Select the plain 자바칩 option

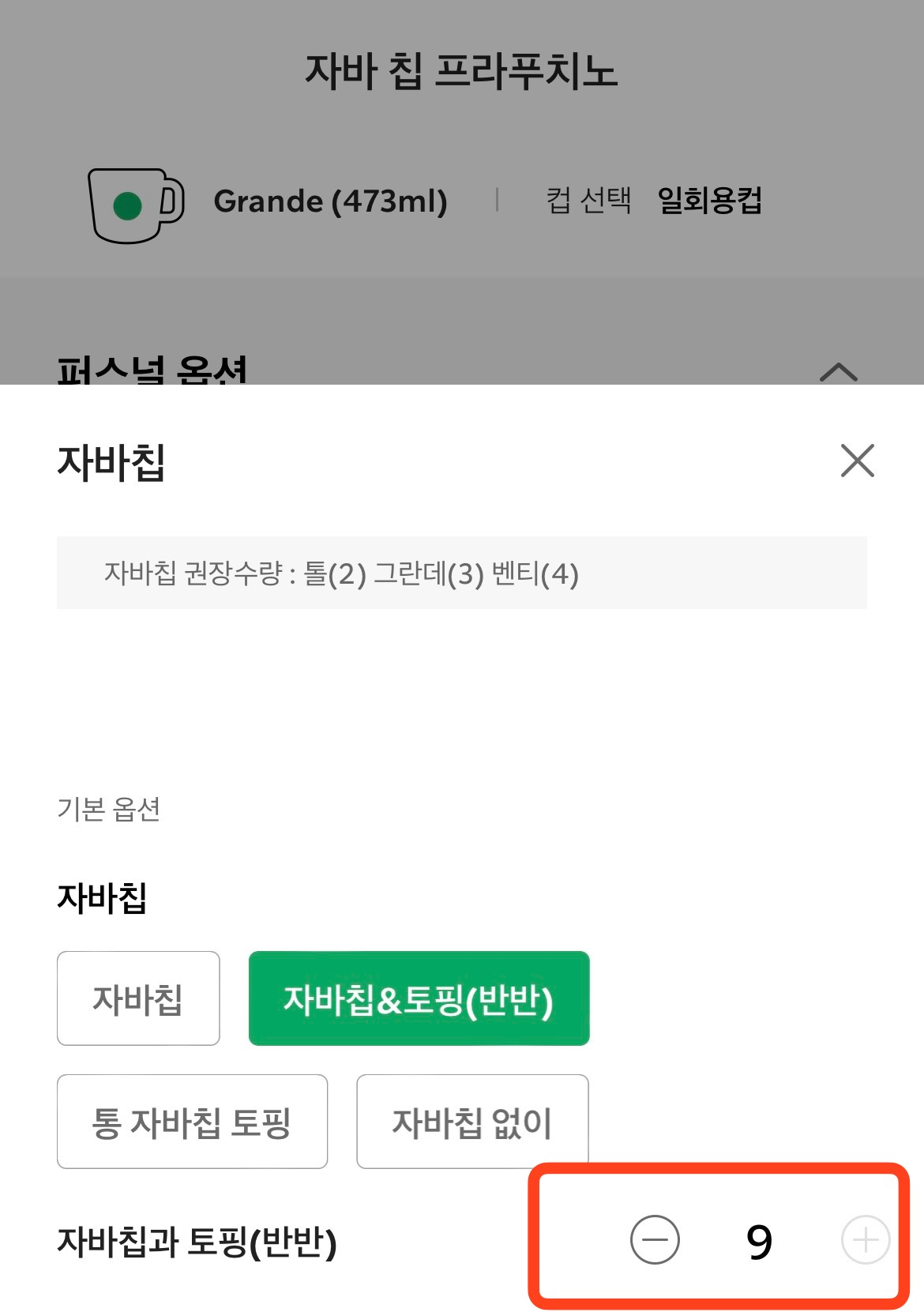pyautogui.click(x=138, y=998)
